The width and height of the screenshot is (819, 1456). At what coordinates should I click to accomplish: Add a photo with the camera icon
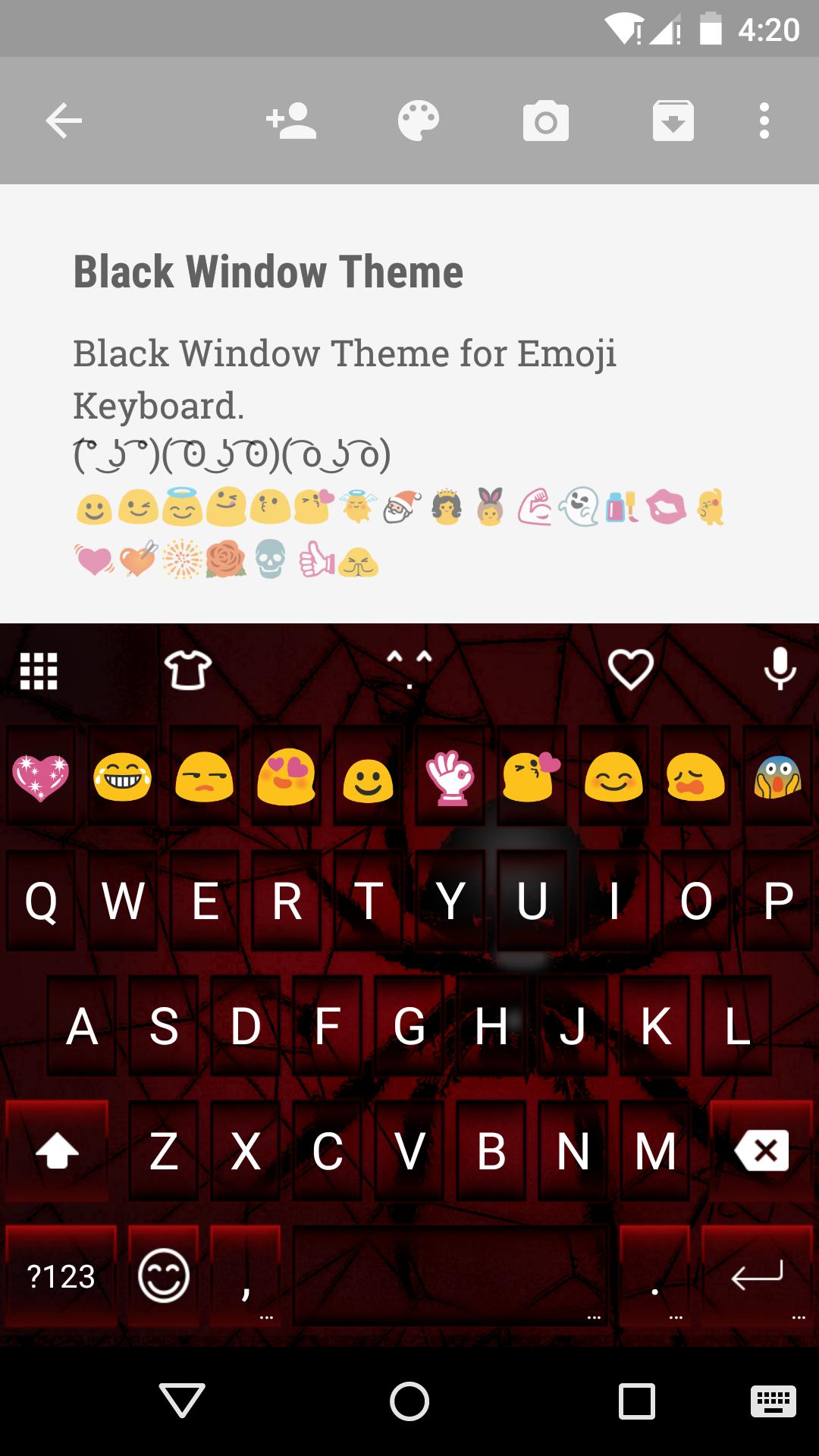click(x=546, y=121)
